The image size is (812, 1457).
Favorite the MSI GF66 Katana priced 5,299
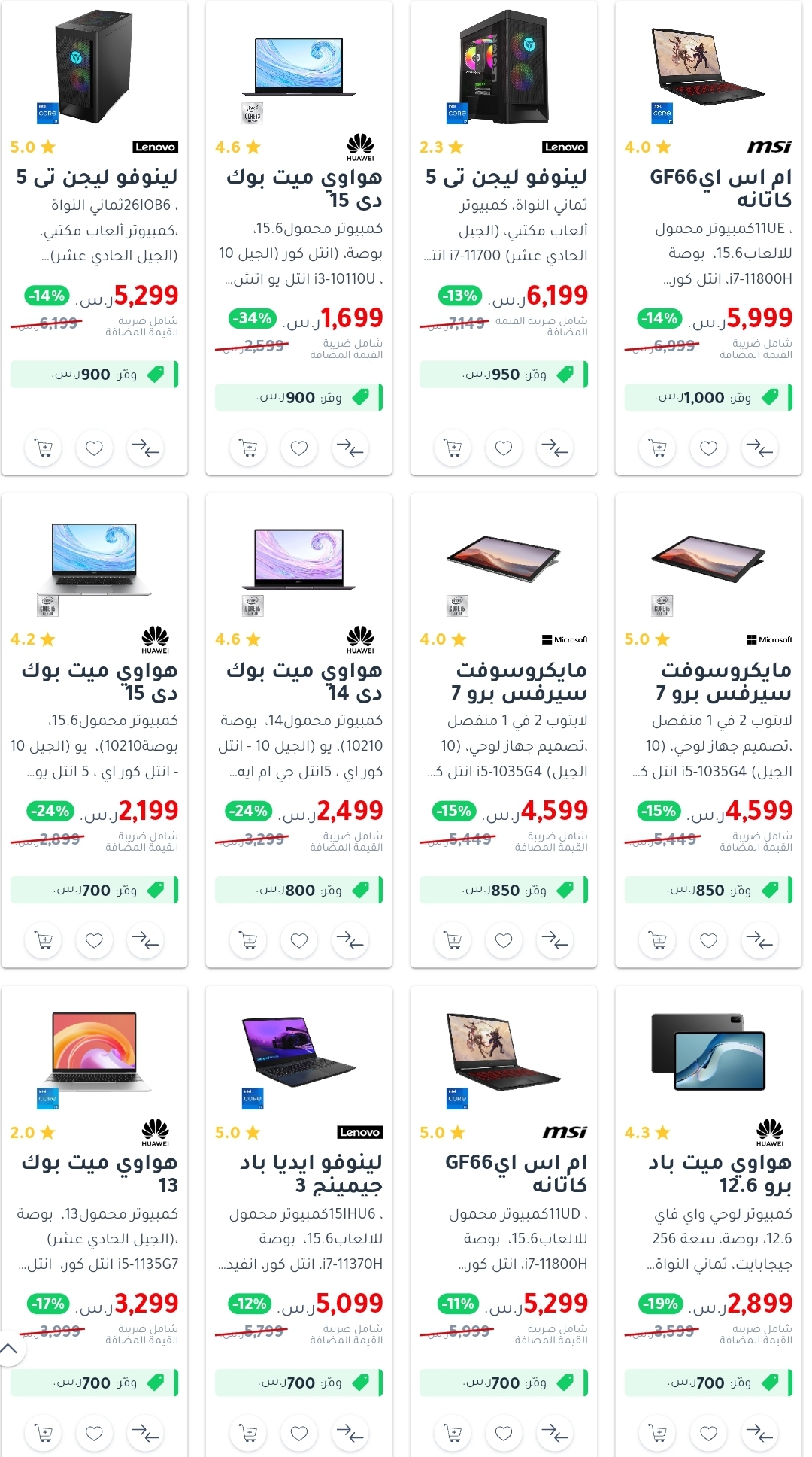pos(504,1433)
